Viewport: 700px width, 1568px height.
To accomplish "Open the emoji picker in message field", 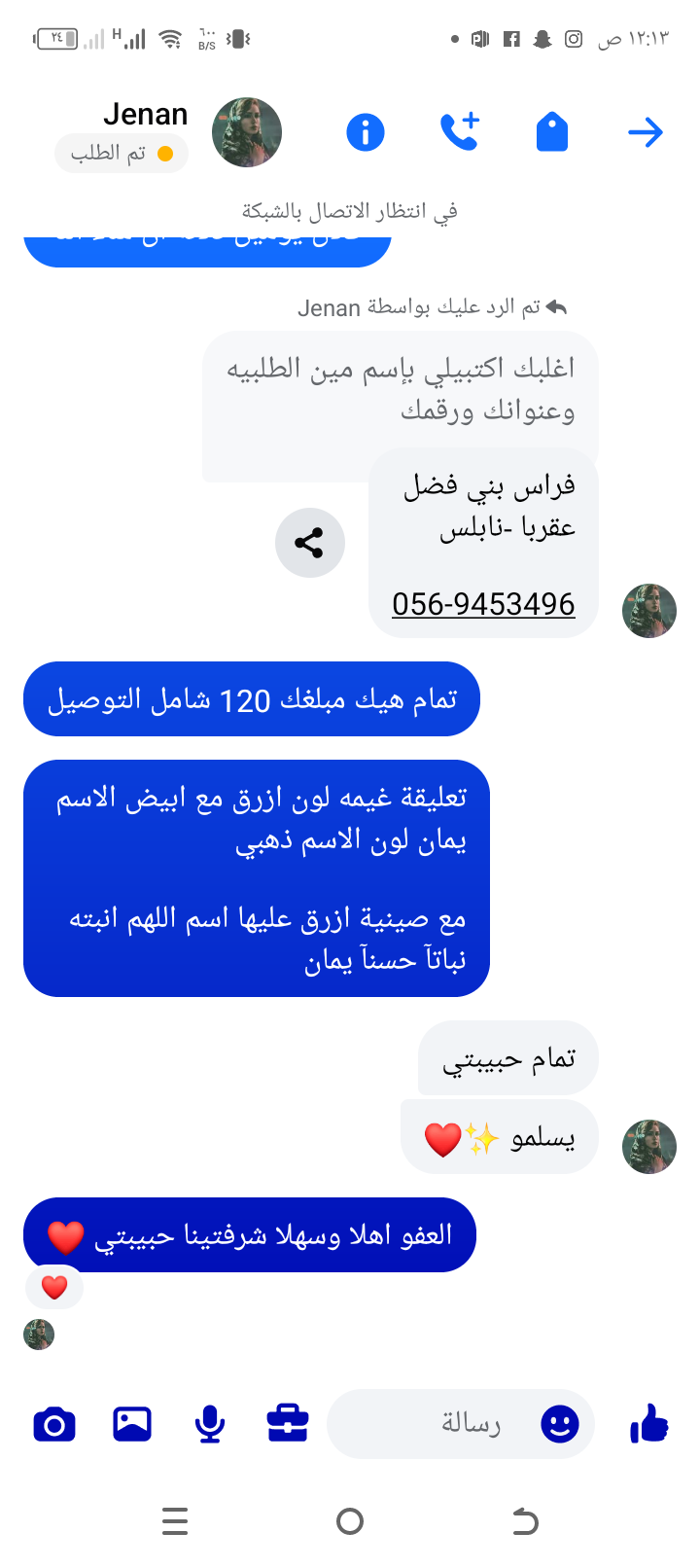I will [559, 1425].
